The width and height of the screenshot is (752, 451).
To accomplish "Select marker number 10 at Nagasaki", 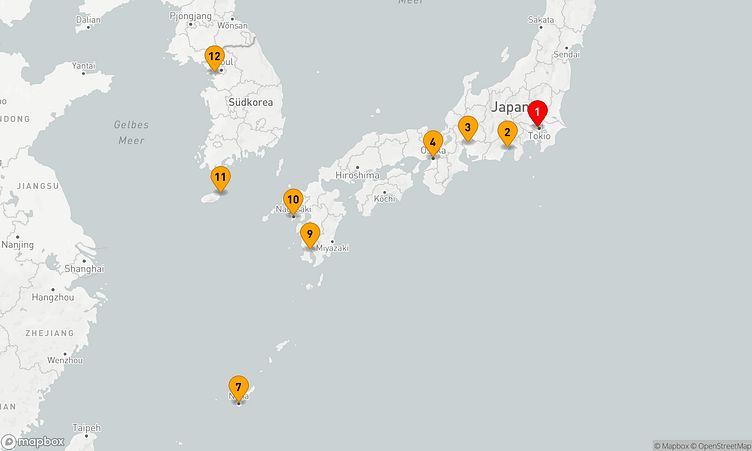I will pyautogui.click(x=293, y=200).
